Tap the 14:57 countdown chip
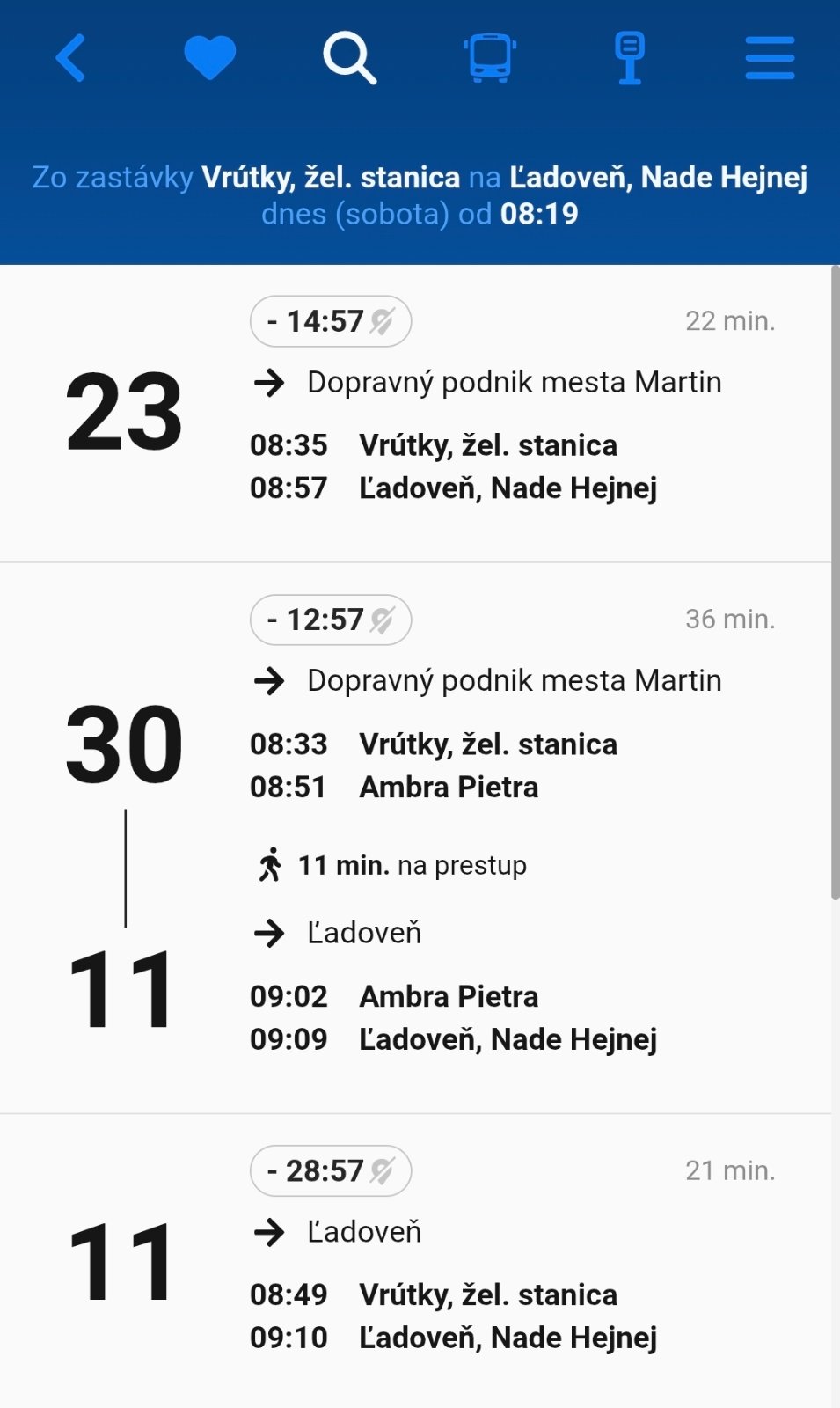The width and height of the screenshot is (840, 1408). (x=331, y=321)
